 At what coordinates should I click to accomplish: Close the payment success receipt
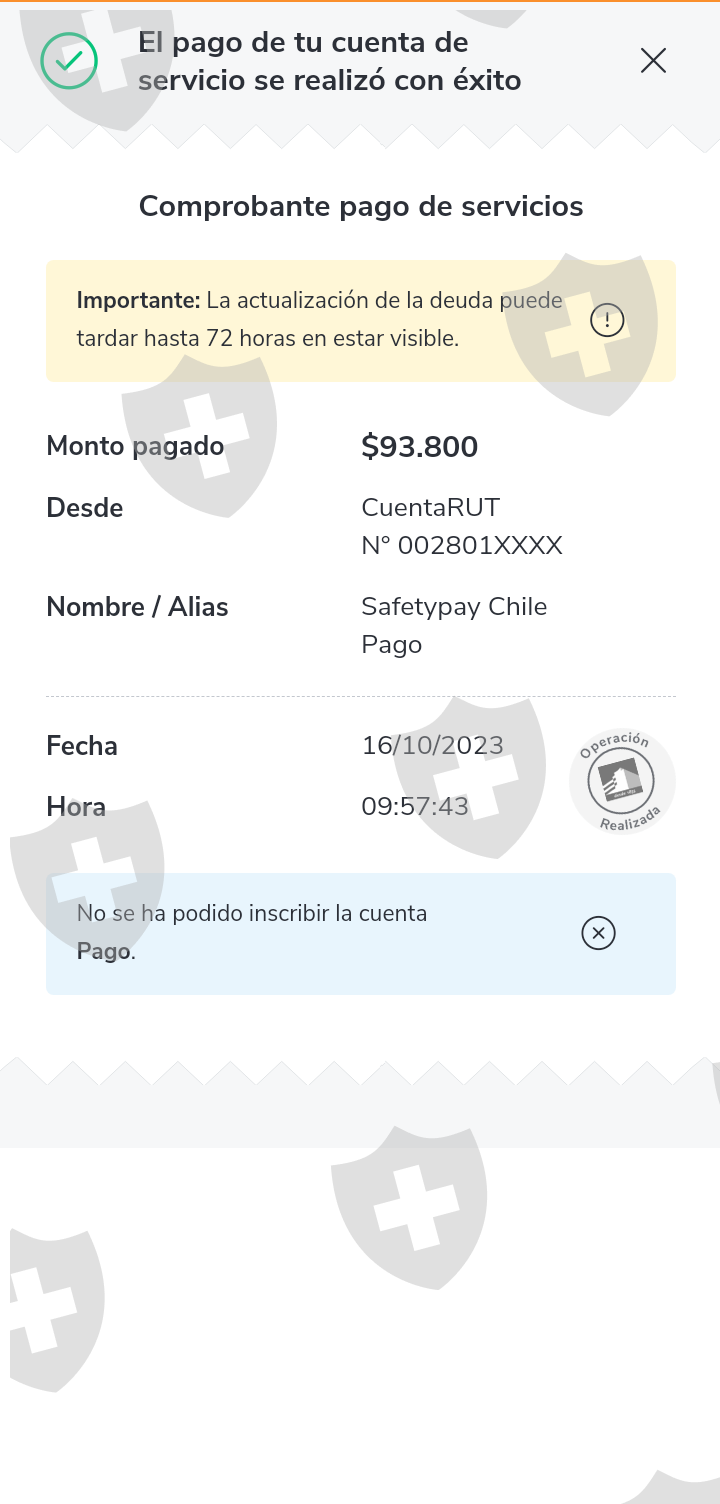coord(653,61)
